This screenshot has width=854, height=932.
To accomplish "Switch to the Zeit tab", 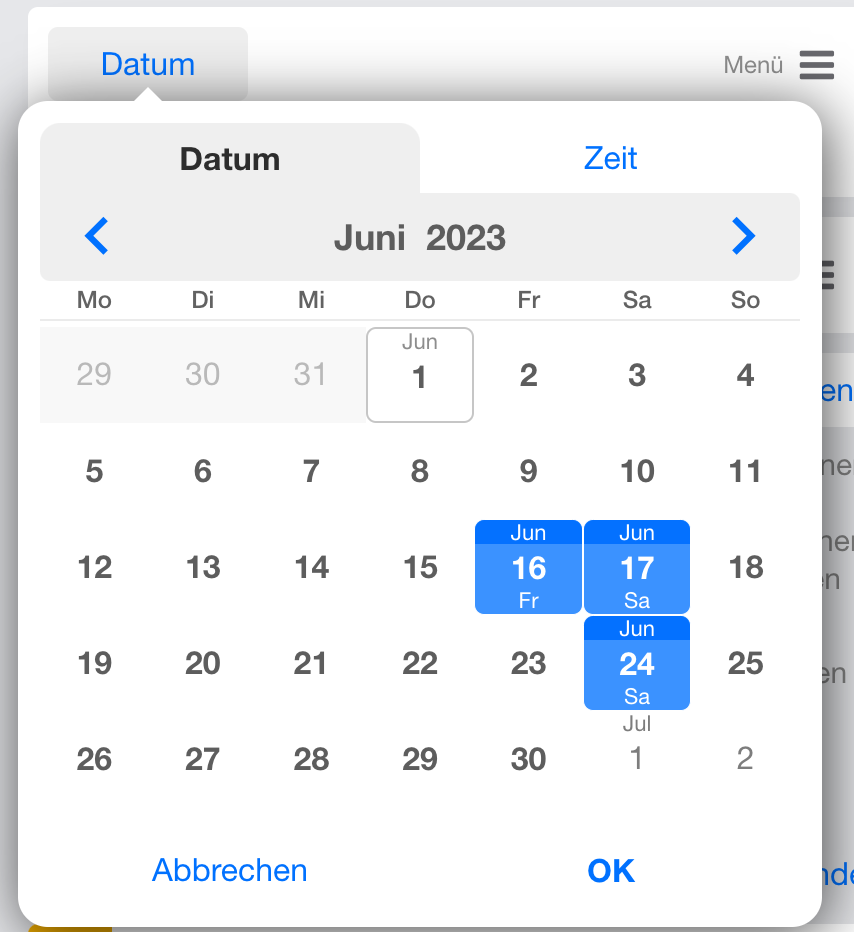I will click(610, 158).
